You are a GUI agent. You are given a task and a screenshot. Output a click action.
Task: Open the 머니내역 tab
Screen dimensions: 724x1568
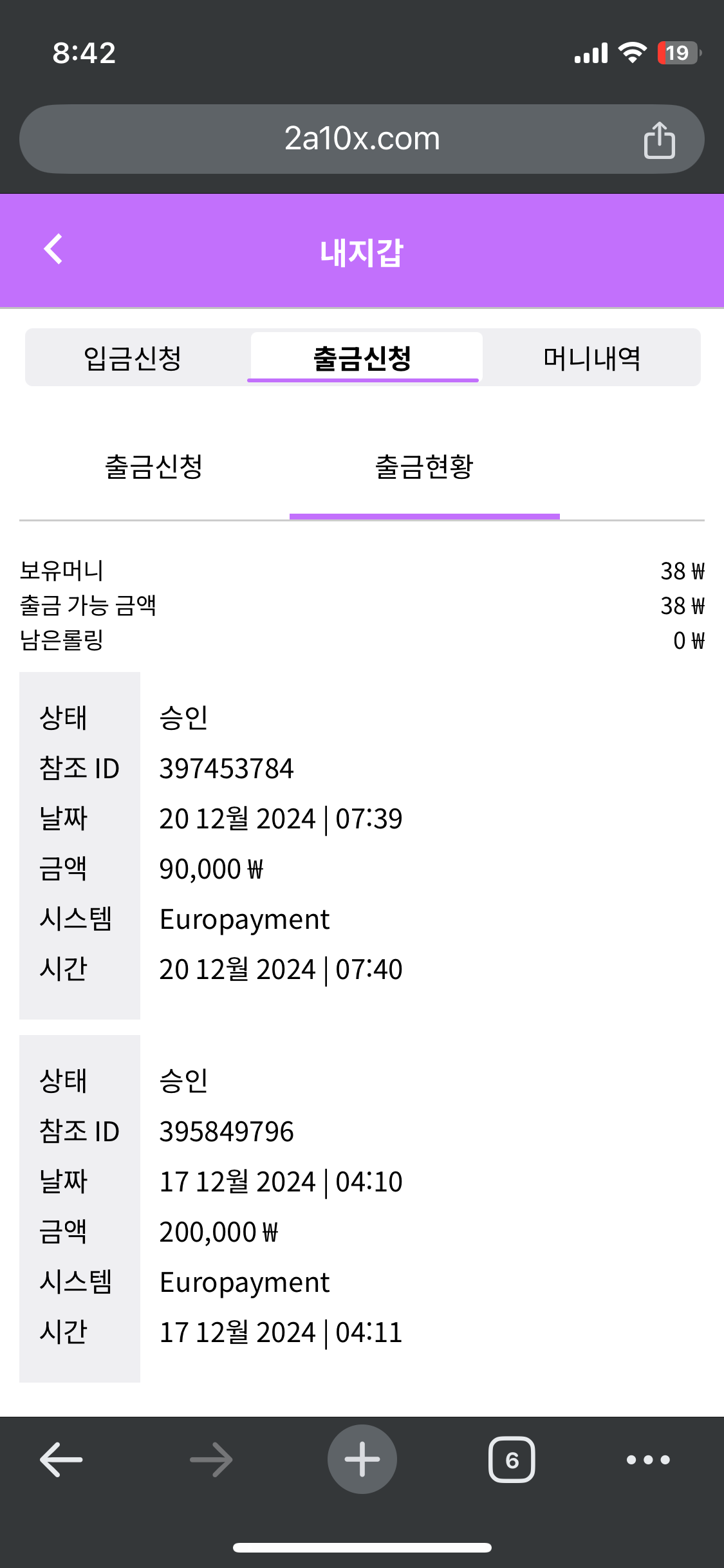click(x=591, y=358)
